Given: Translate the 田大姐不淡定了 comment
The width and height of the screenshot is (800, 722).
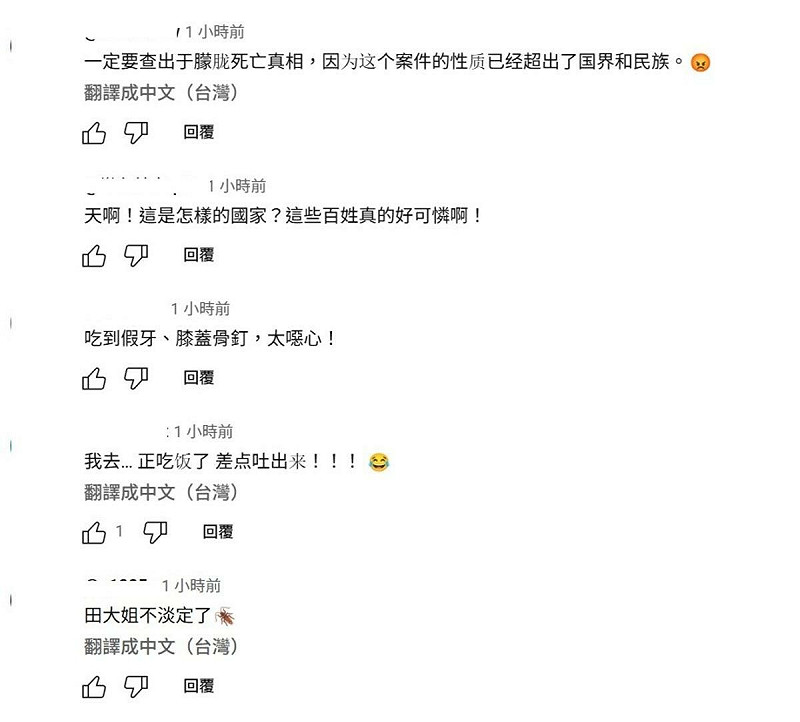Looking at the screenshot, I should 161,646.
